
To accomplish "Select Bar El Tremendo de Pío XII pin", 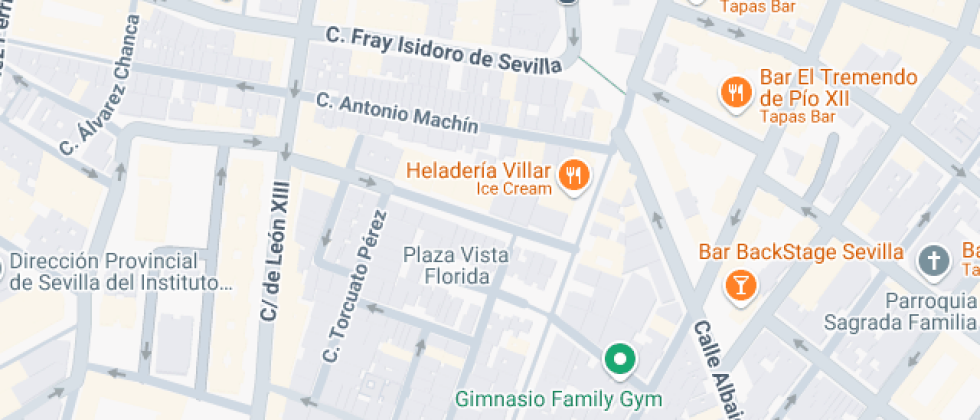I will click(x=736, y=93).
